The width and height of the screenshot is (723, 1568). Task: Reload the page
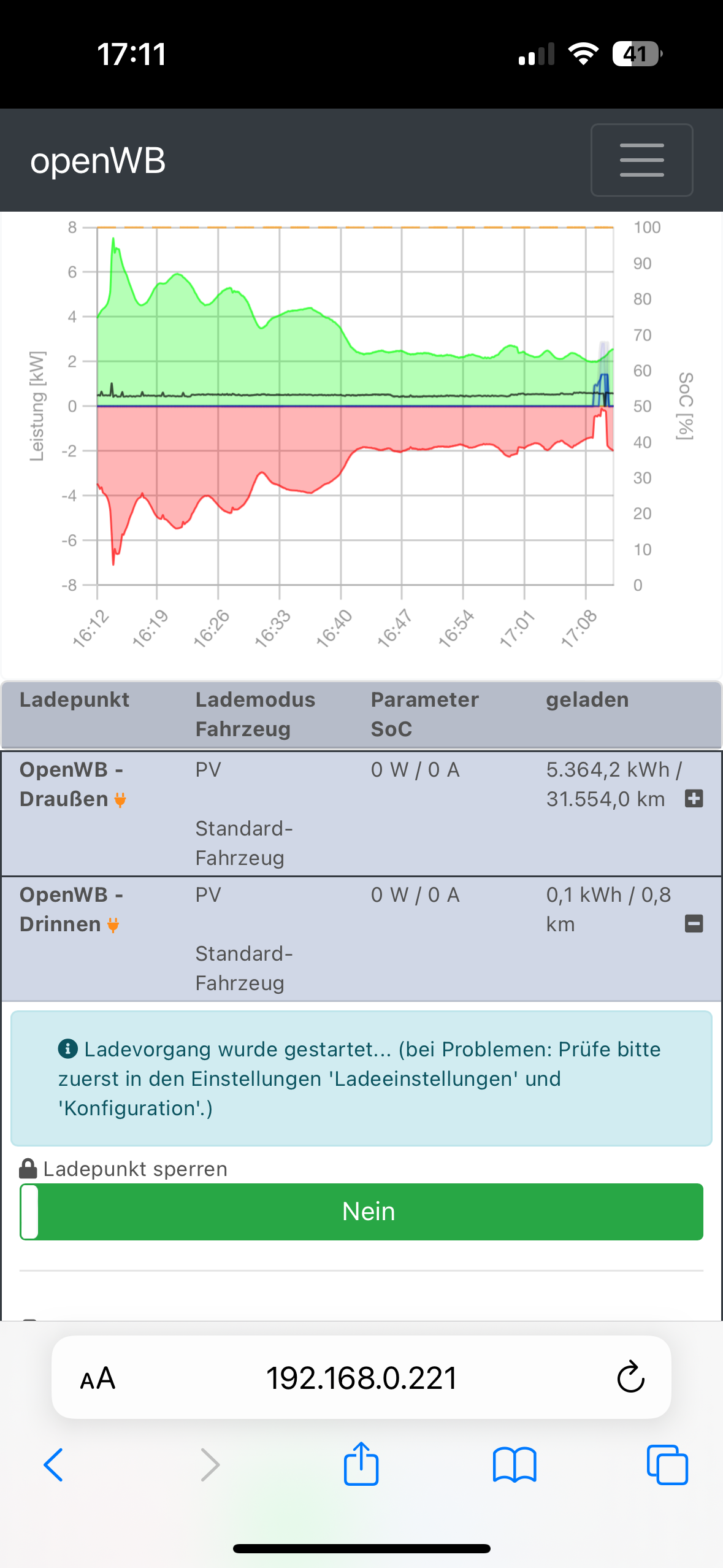coord(630,1378)
